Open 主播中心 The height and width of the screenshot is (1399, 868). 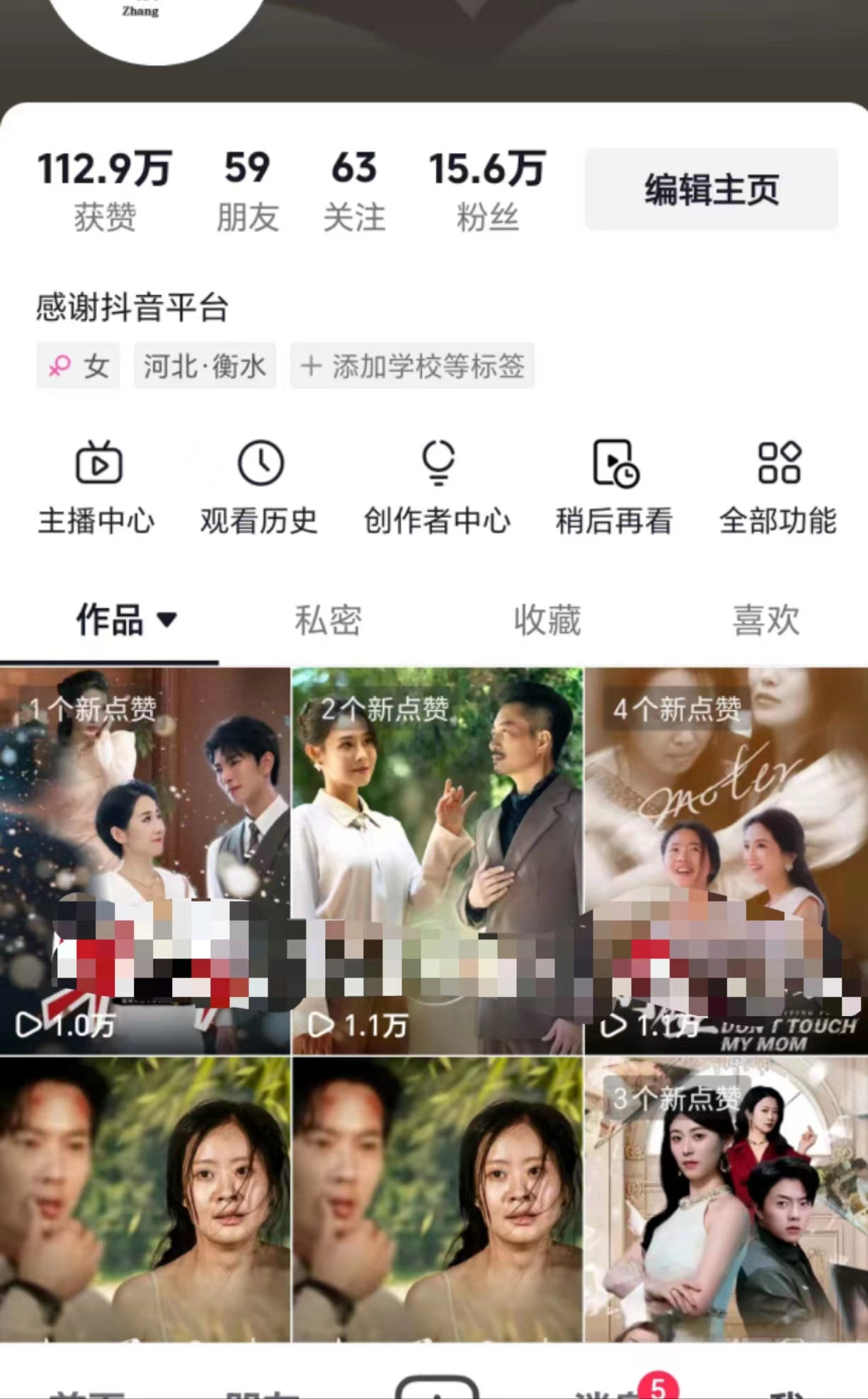point(98,486)
